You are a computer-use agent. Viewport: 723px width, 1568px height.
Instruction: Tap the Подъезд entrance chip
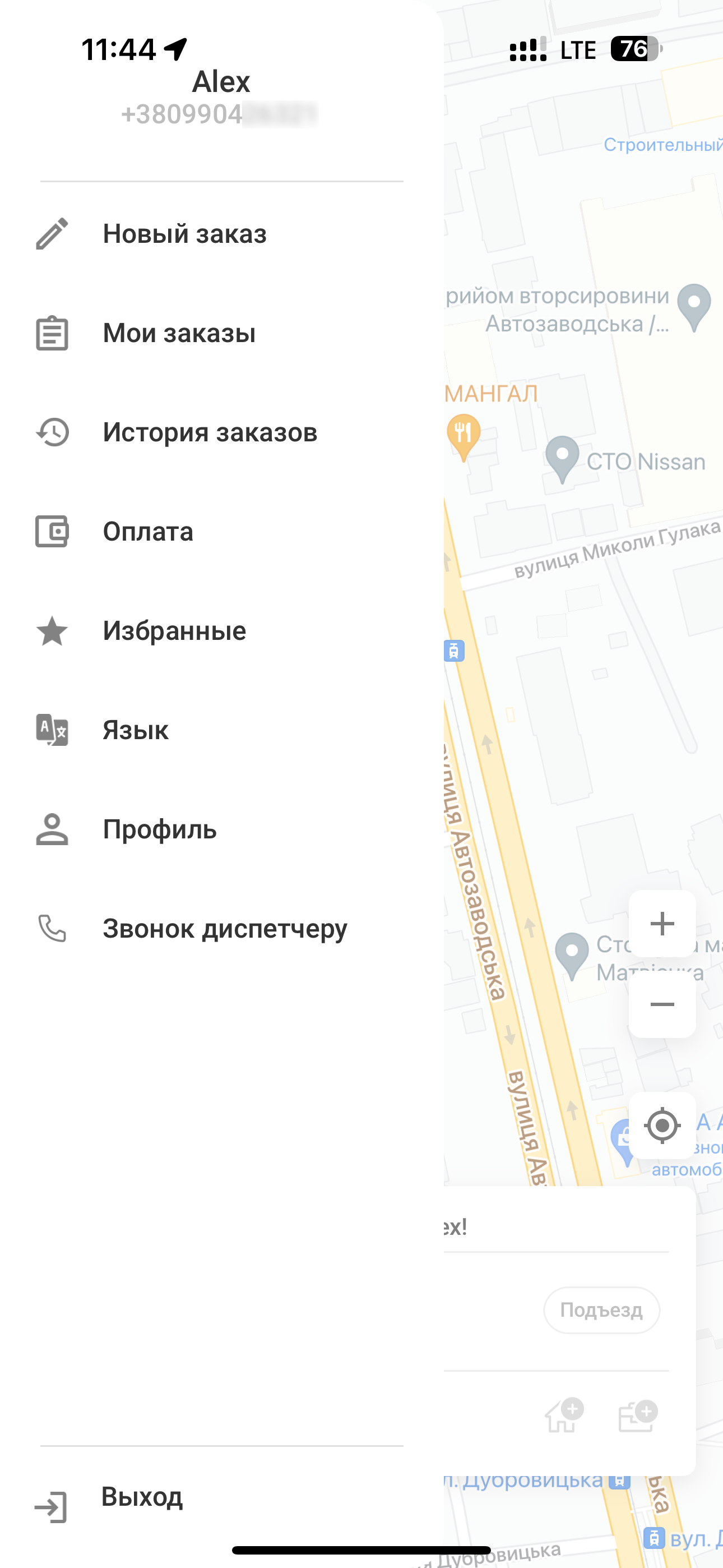pos(601,1310)
